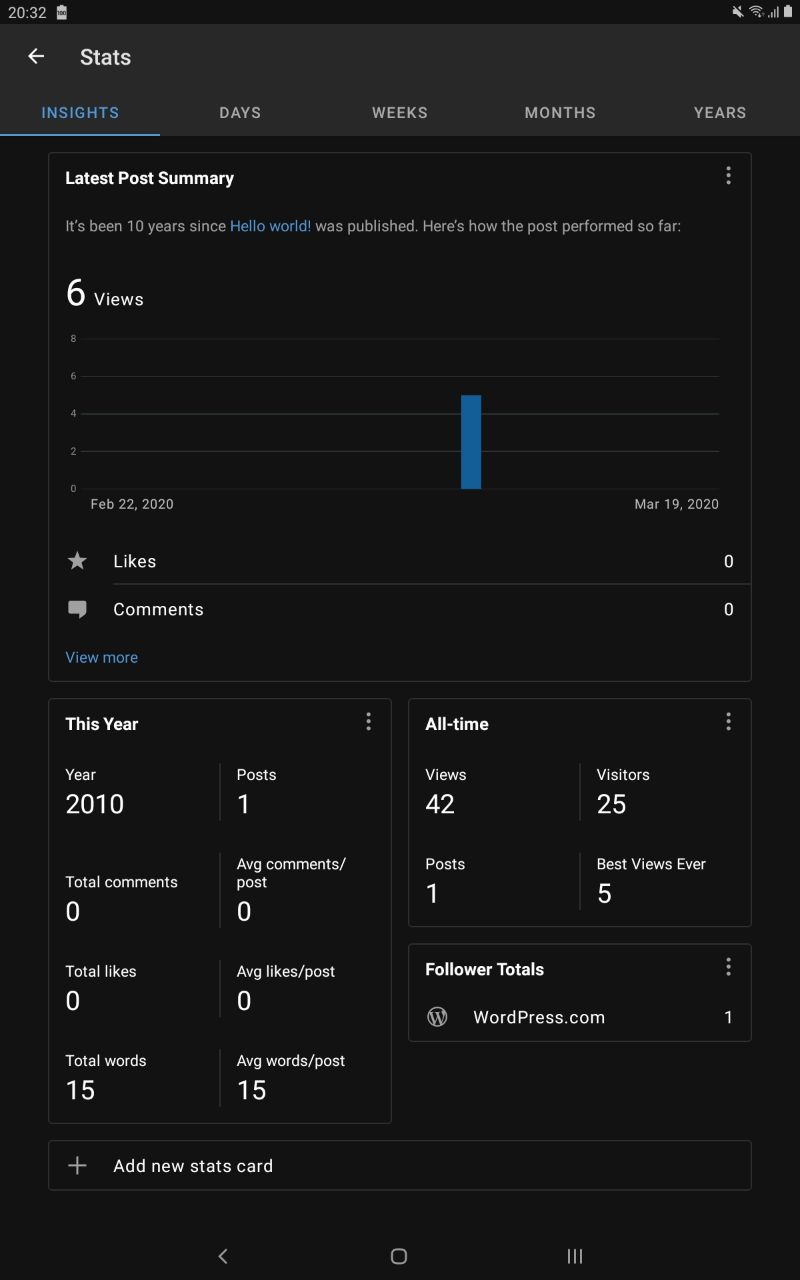This screenshot has height=1280, width=800.
Task: Open the Likes row
Action: [x=400, y=561]
